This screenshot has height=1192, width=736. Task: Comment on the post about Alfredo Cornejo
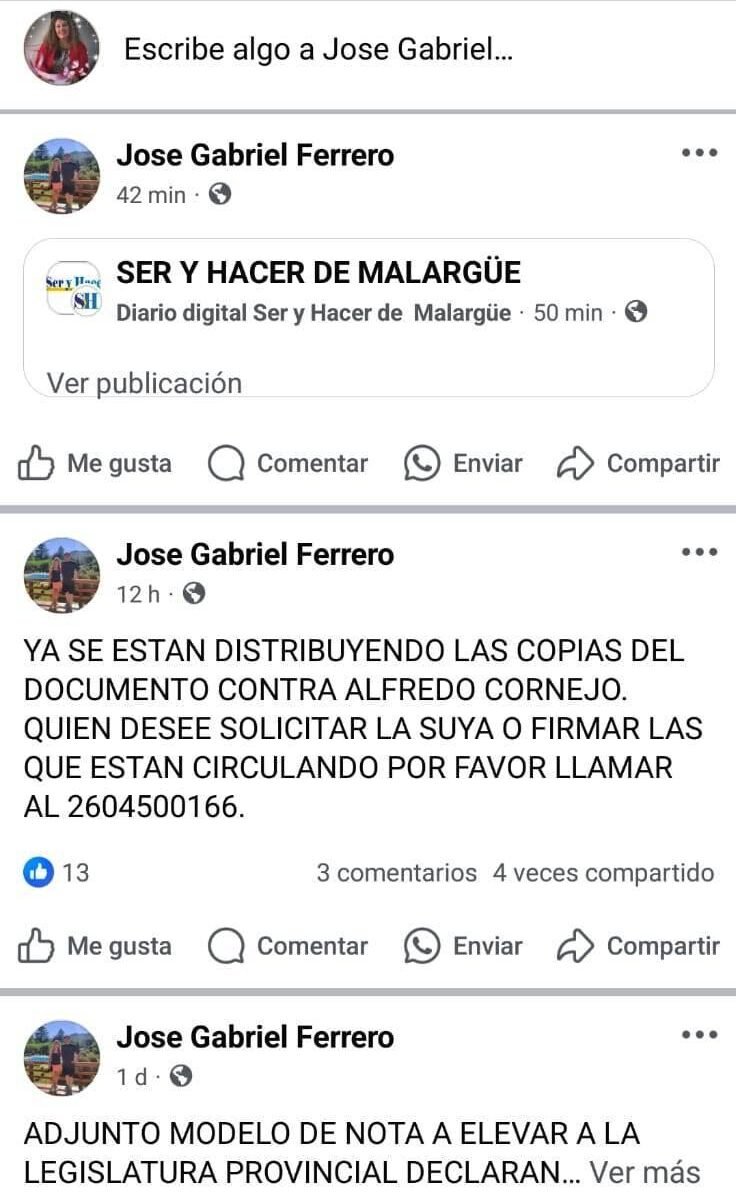tap(288, 946)
